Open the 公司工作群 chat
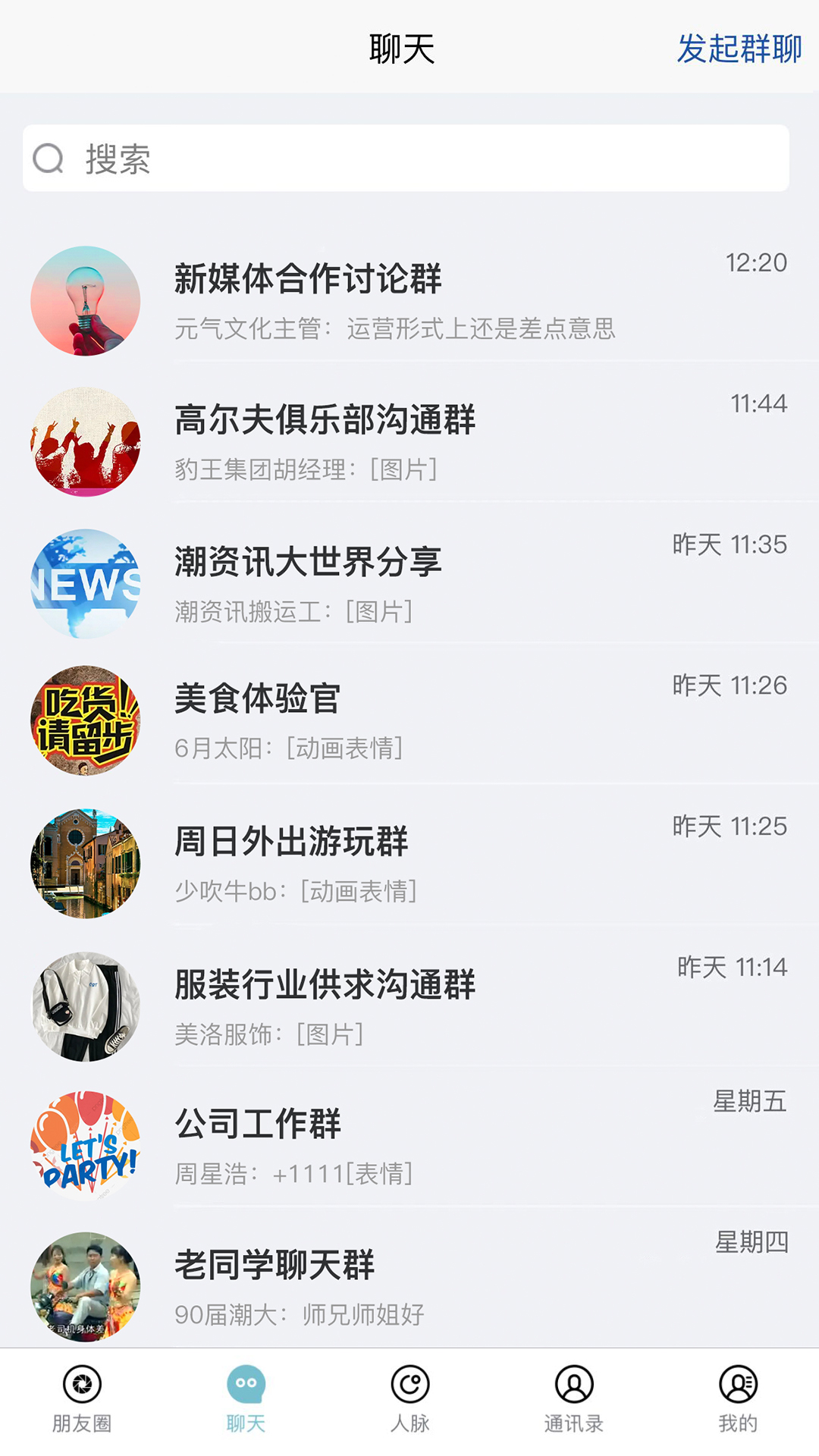The width and height of the screenshot is (819, 1456). click(409, 1146)
